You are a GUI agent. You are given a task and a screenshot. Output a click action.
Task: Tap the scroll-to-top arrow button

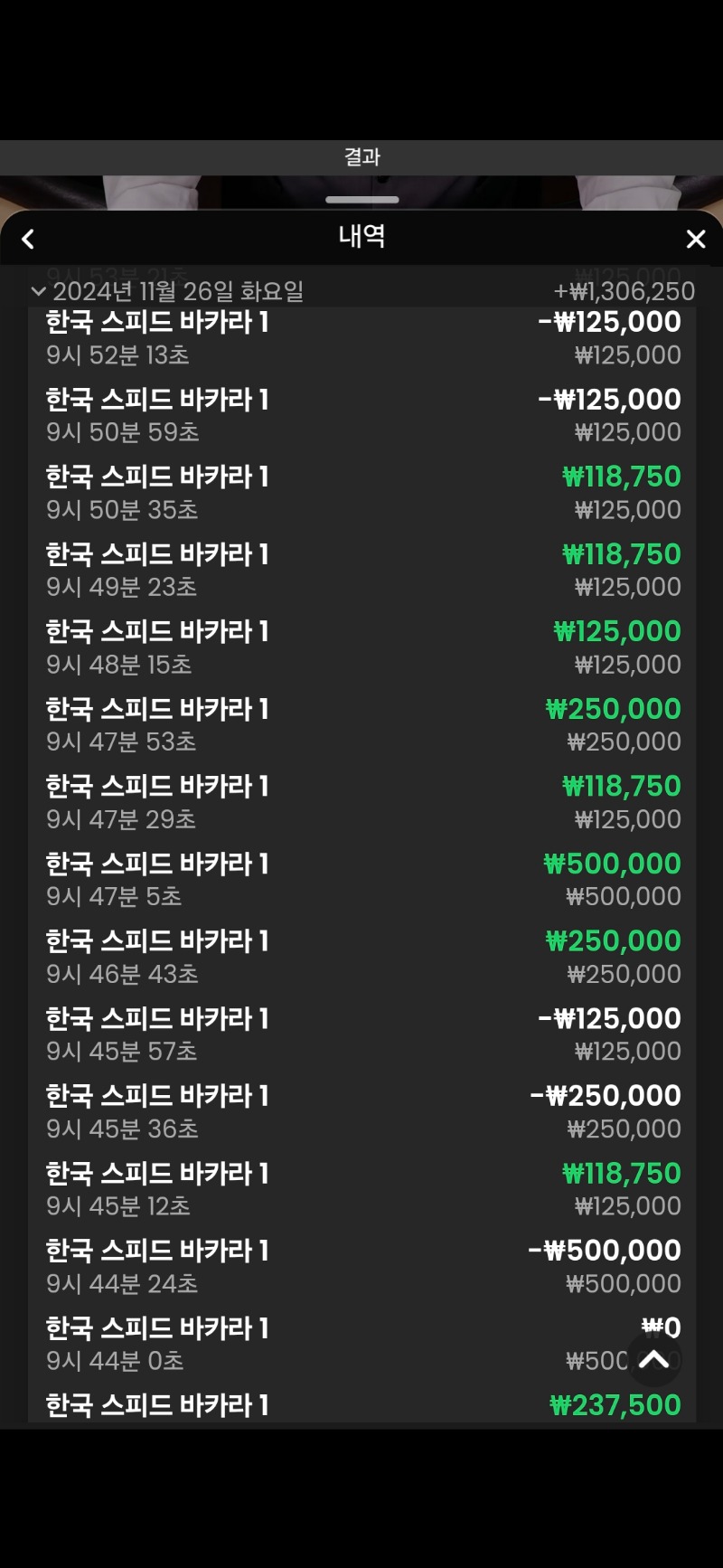pyautogui.click(x=654, y=1359)
